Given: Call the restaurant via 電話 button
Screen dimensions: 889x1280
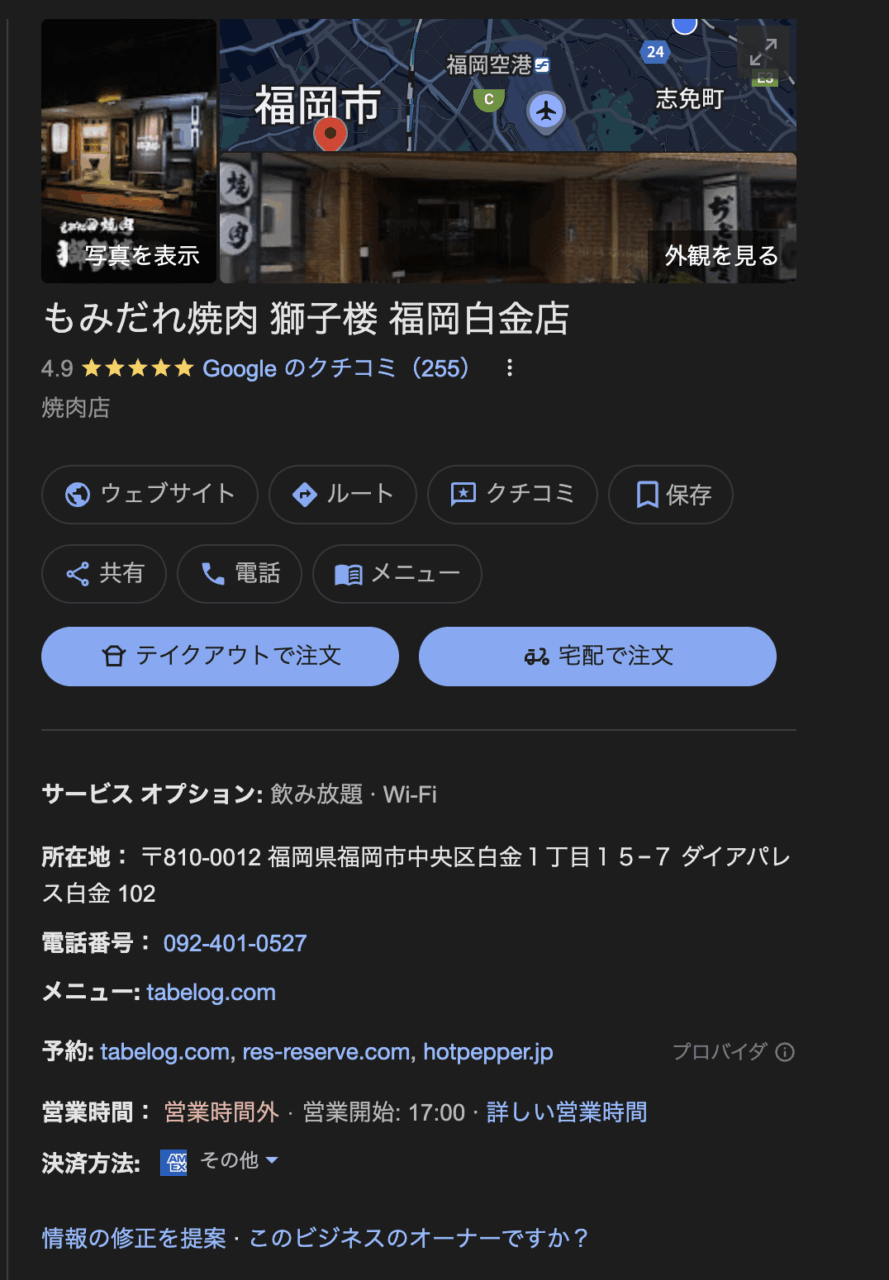Looking at the screenshot, I should point(240,573).
